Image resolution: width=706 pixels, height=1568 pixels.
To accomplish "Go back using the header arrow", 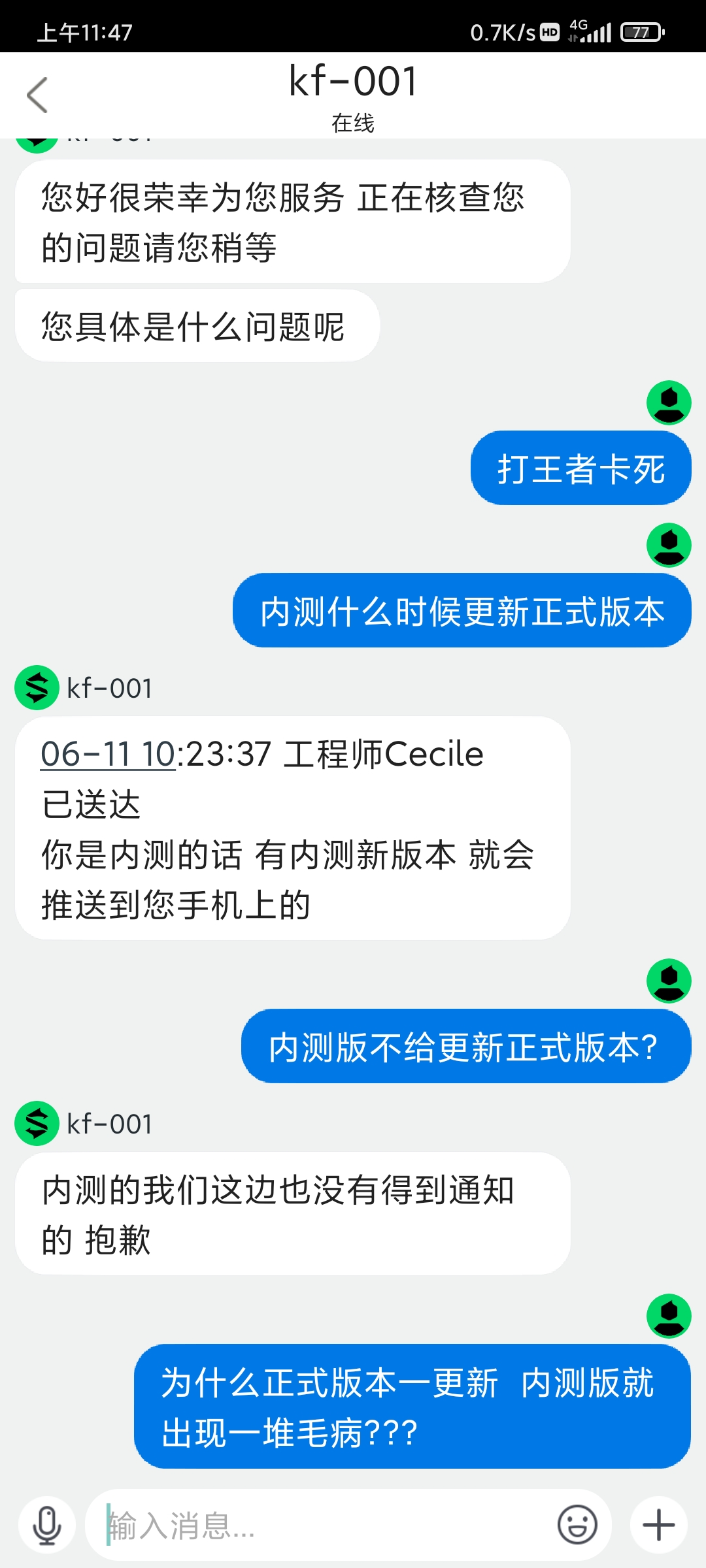I will point(37,95).
